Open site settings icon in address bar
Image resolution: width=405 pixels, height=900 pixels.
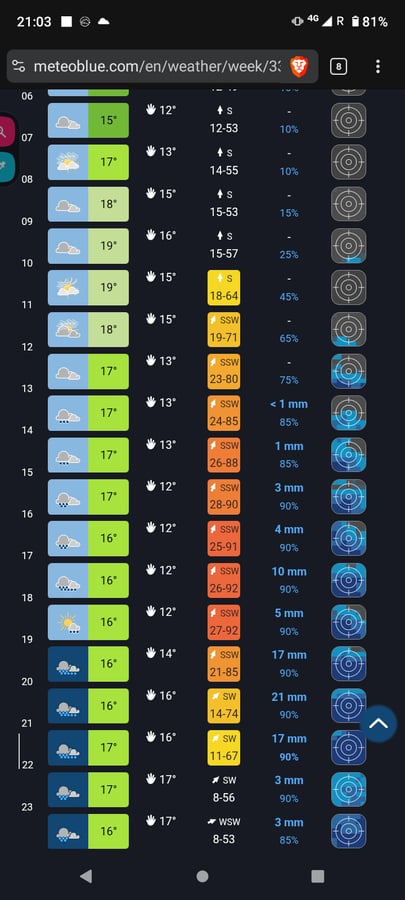[x=19, y=67]
